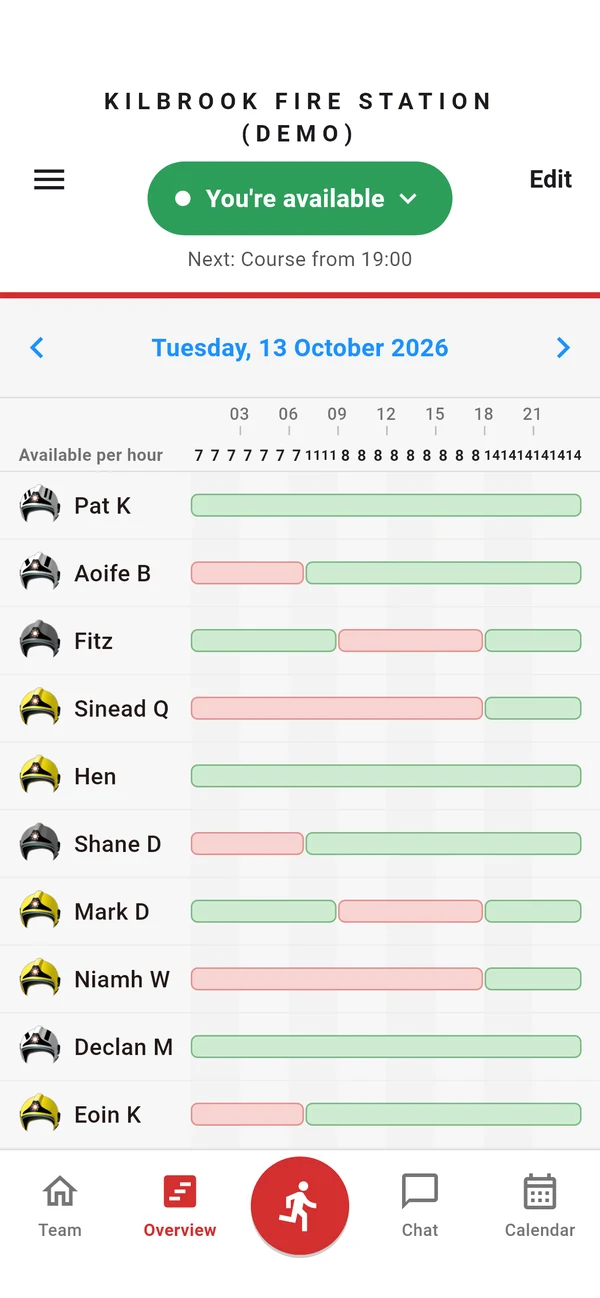Screen dimensions: 600x1298
Task: Open Aoife B's availability row
Action: point(300,573)
